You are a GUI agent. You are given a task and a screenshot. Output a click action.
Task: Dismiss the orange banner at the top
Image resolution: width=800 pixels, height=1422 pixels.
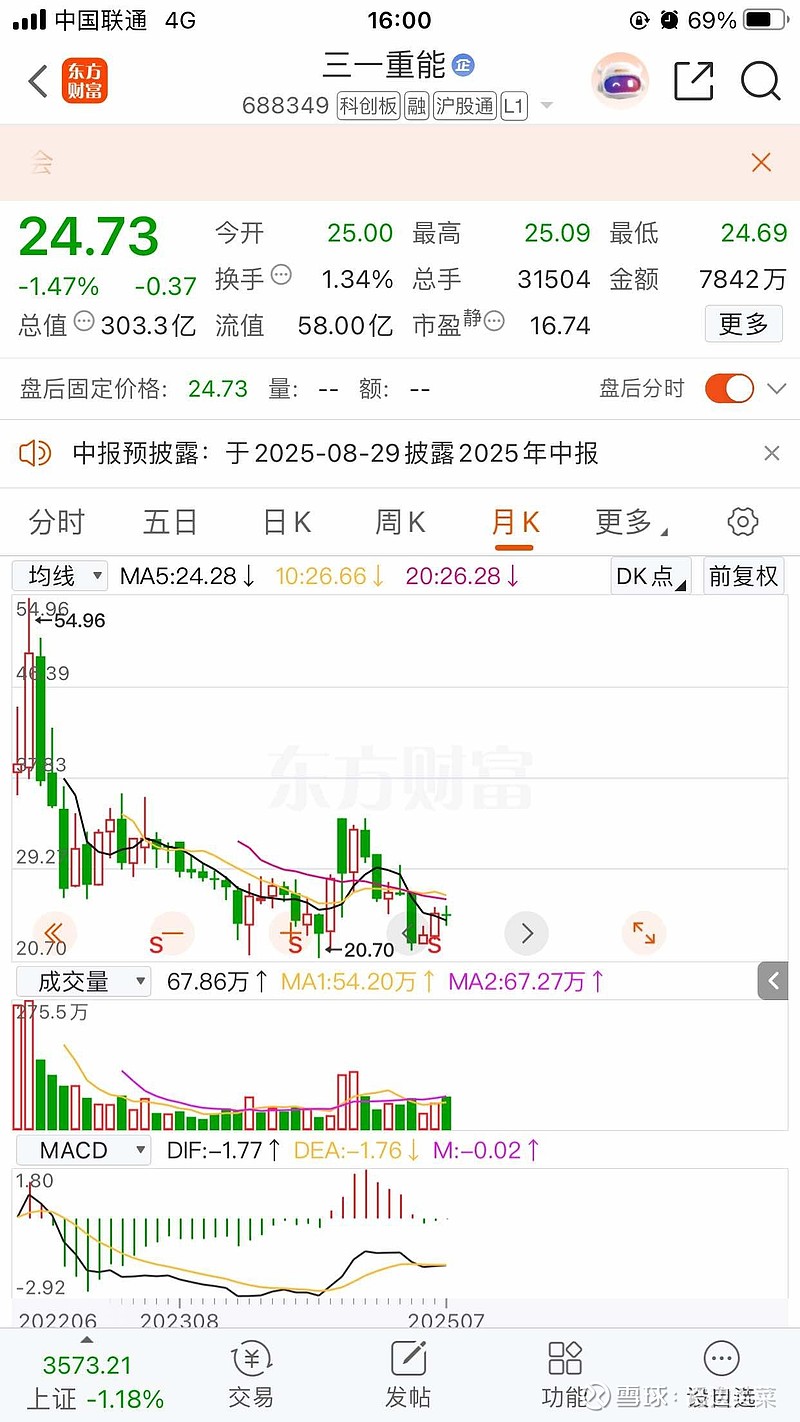[761, 162]
